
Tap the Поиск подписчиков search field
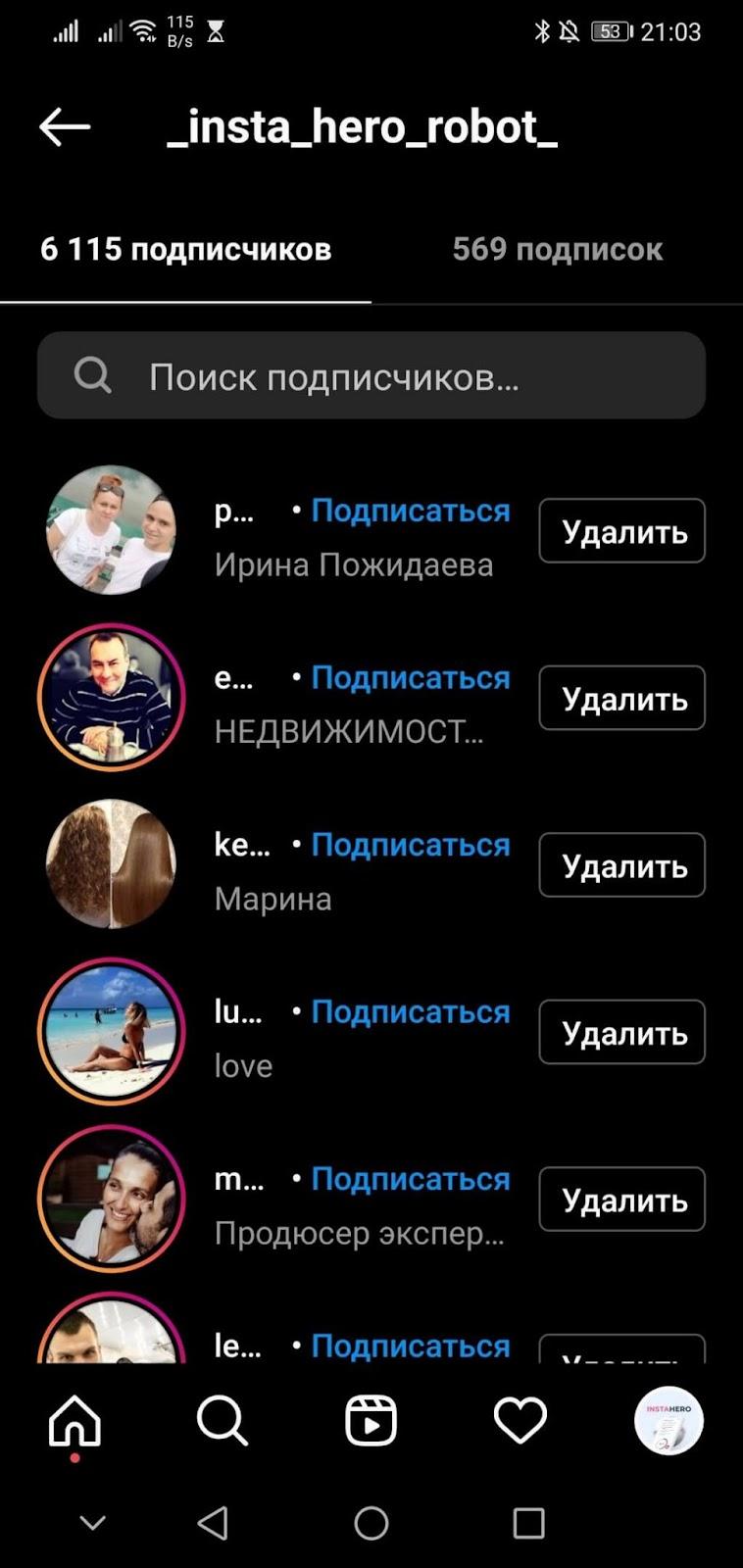click(371, 376)
